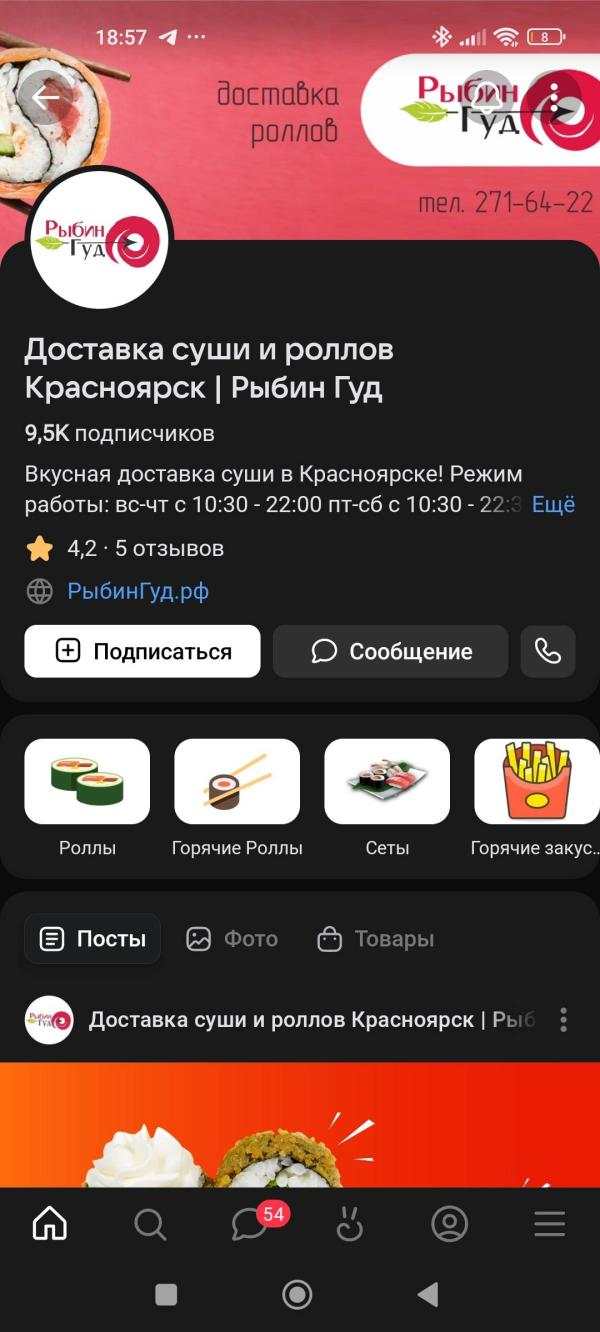Open the profile tab in bottom navigation
This screenshot has height=1332, width=600.
449,1224
